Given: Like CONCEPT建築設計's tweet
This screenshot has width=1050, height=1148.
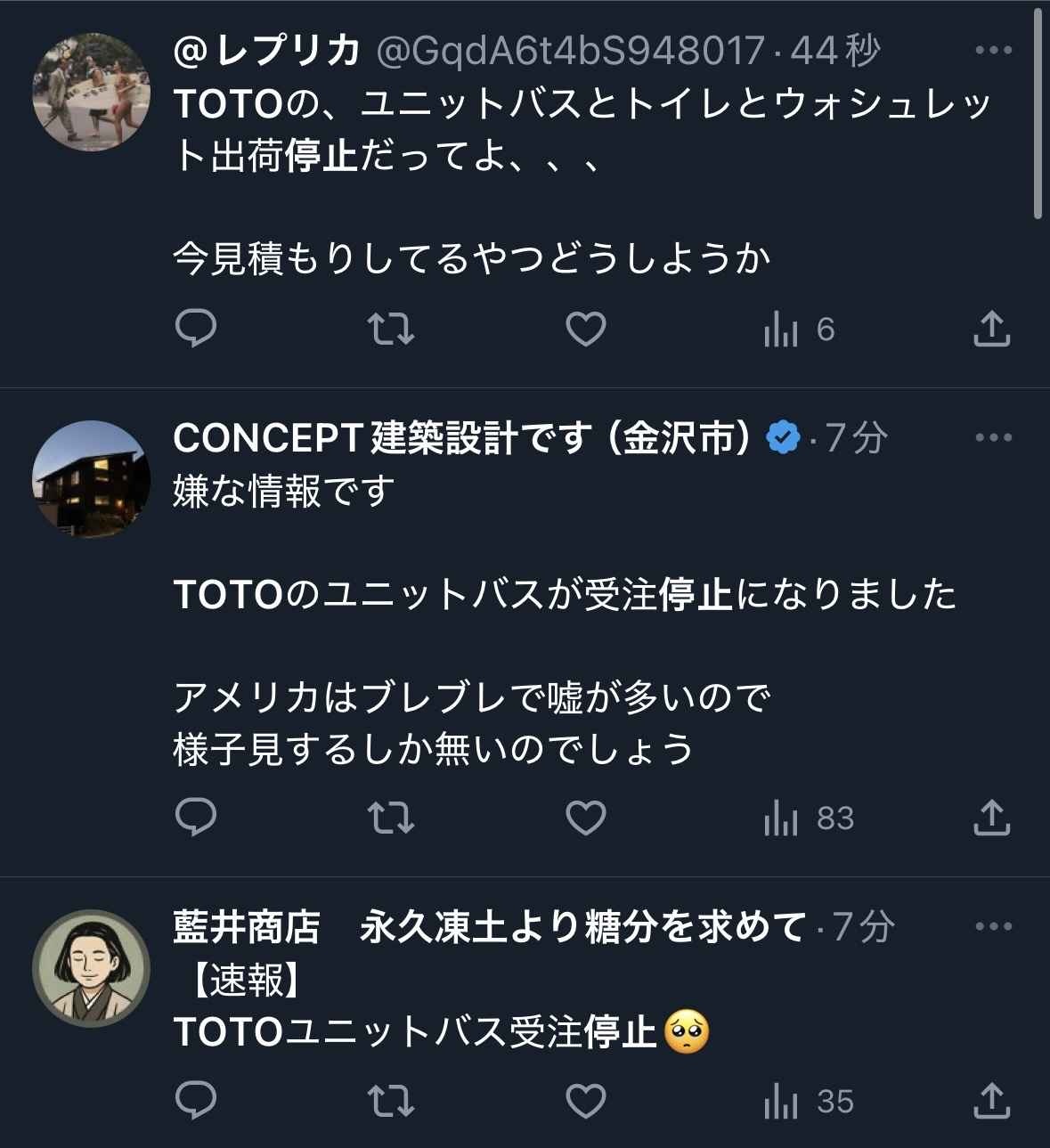Looking at the screenshot, I should pyautogui.click(x=586, y=818).
